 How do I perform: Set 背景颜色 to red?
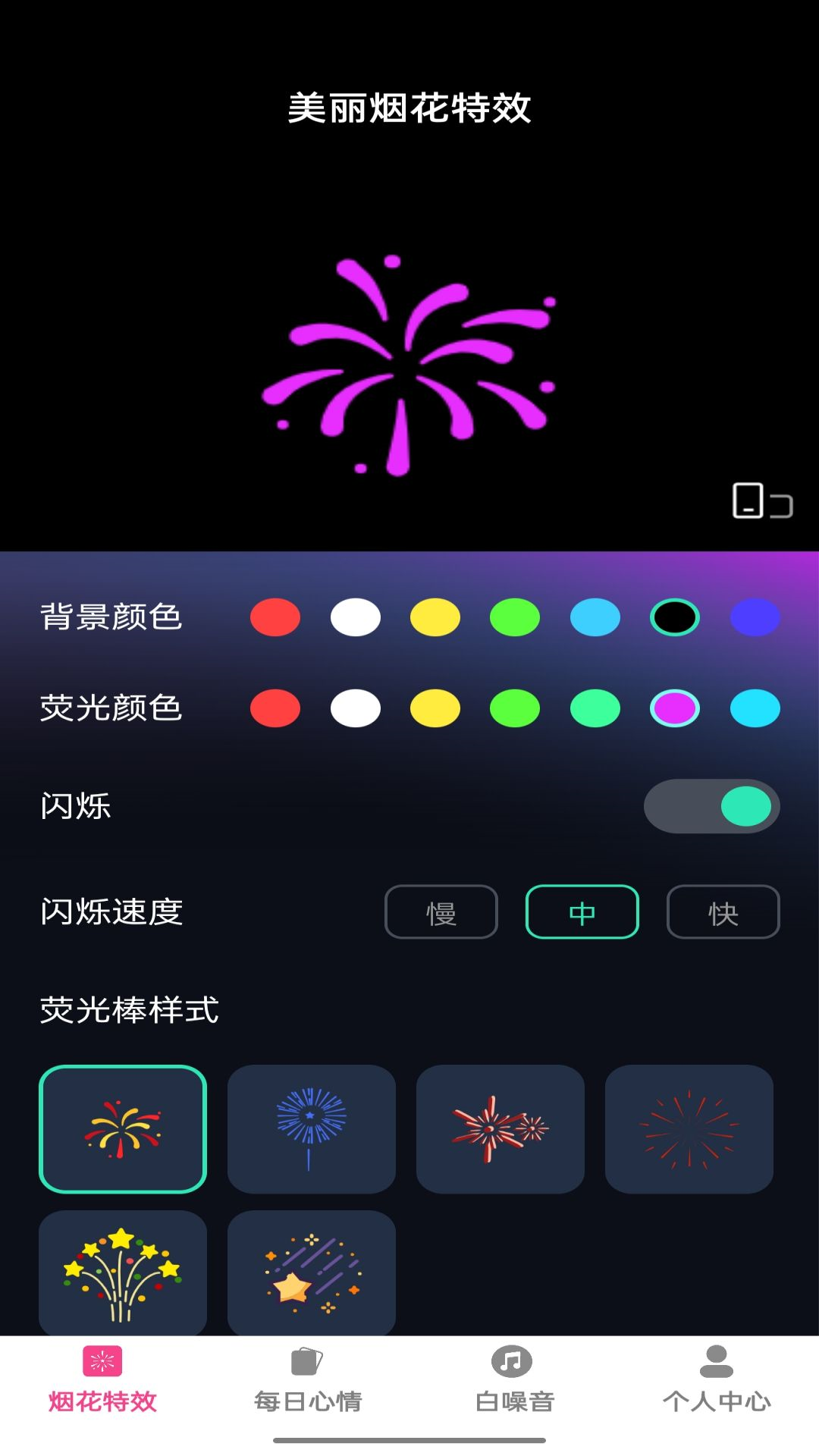[275, 617]
